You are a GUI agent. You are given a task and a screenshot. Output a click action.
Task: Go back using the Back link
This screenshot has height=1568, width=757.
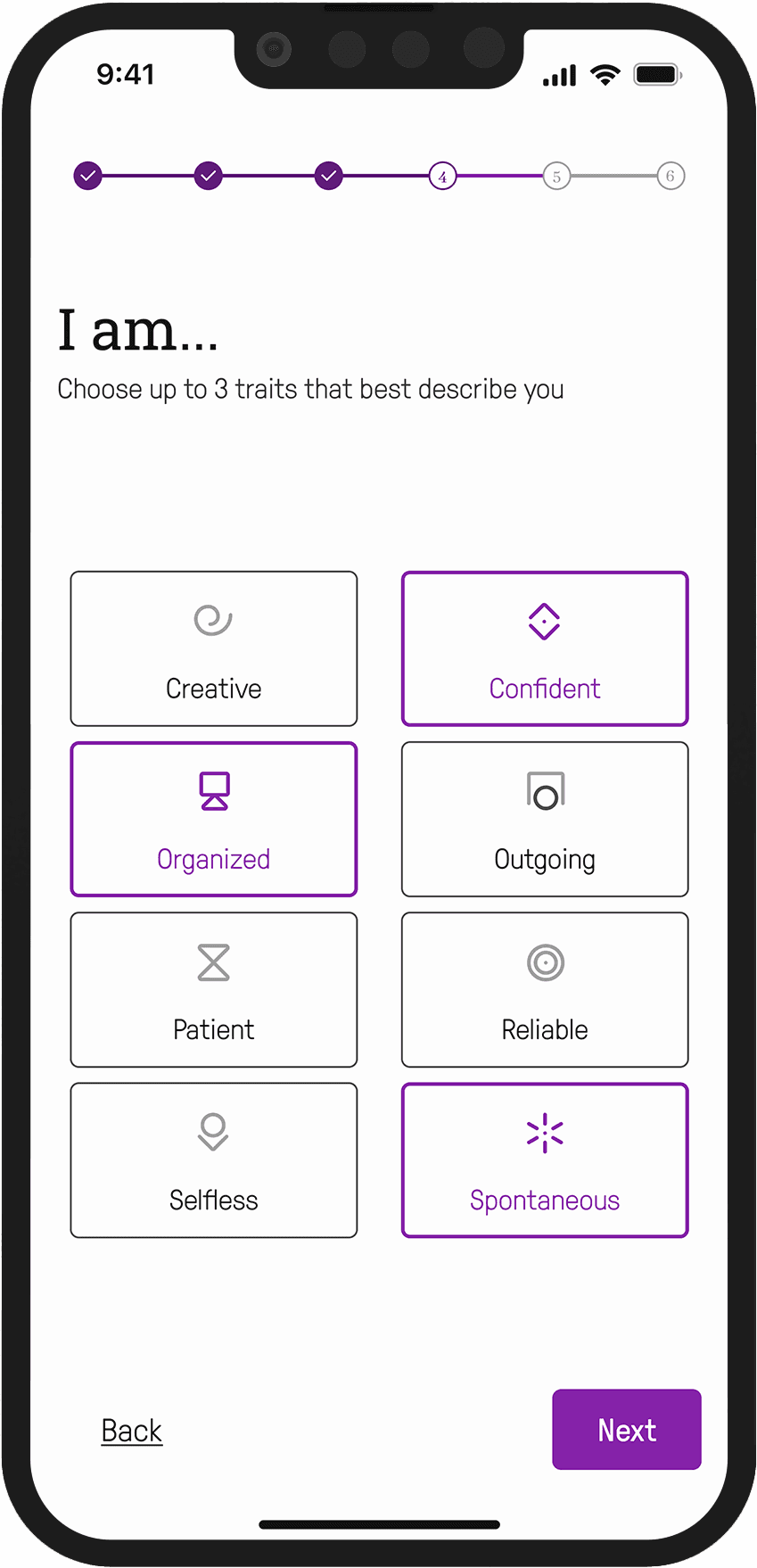(132, 1430)
